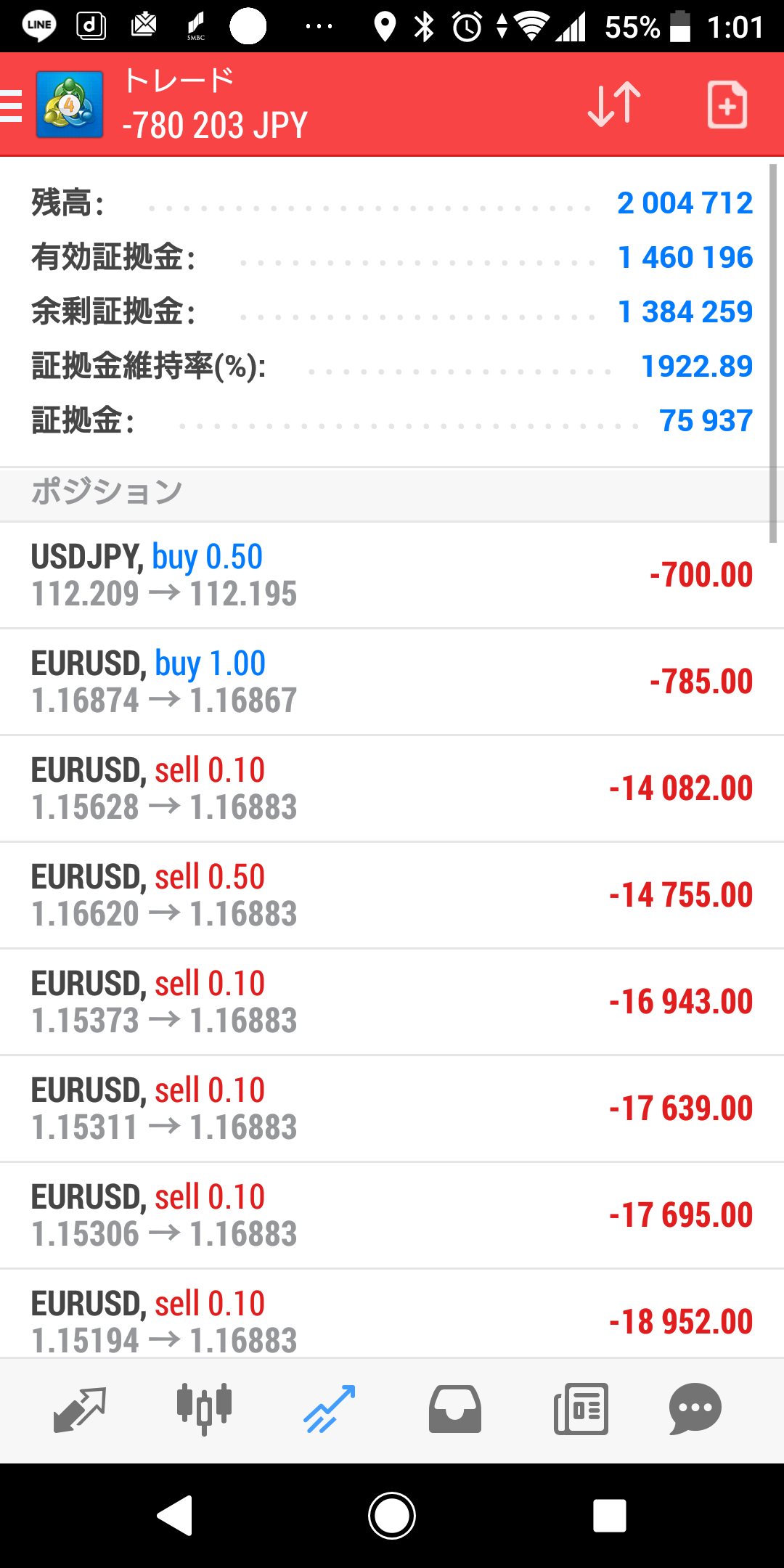Select EURUSD sell 0.10 opened at 1.15311

pyautogui.click(x=392, y=1108)
